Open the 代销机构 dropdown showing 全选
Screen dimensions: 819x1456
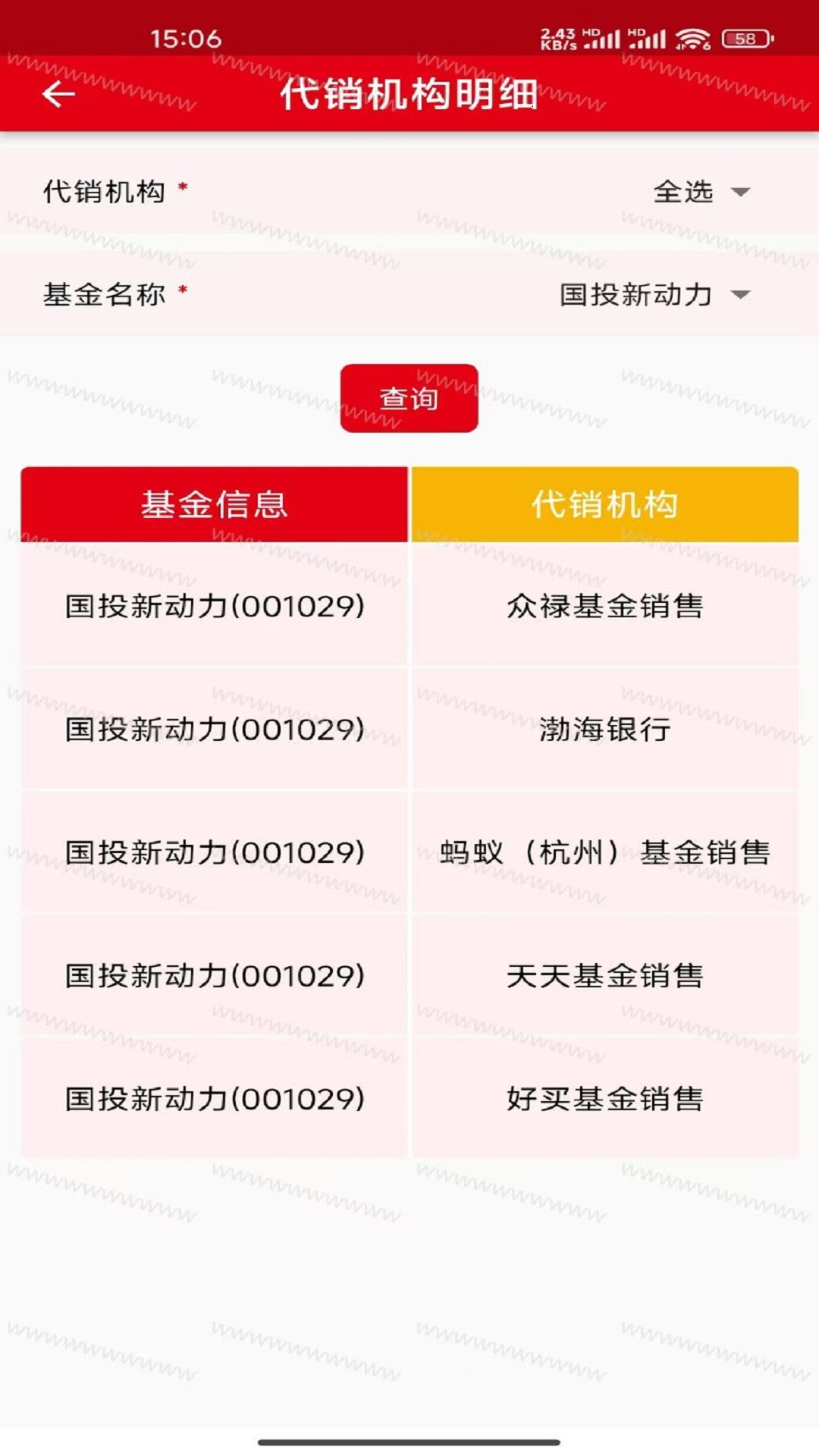click(x=701, y=192)
